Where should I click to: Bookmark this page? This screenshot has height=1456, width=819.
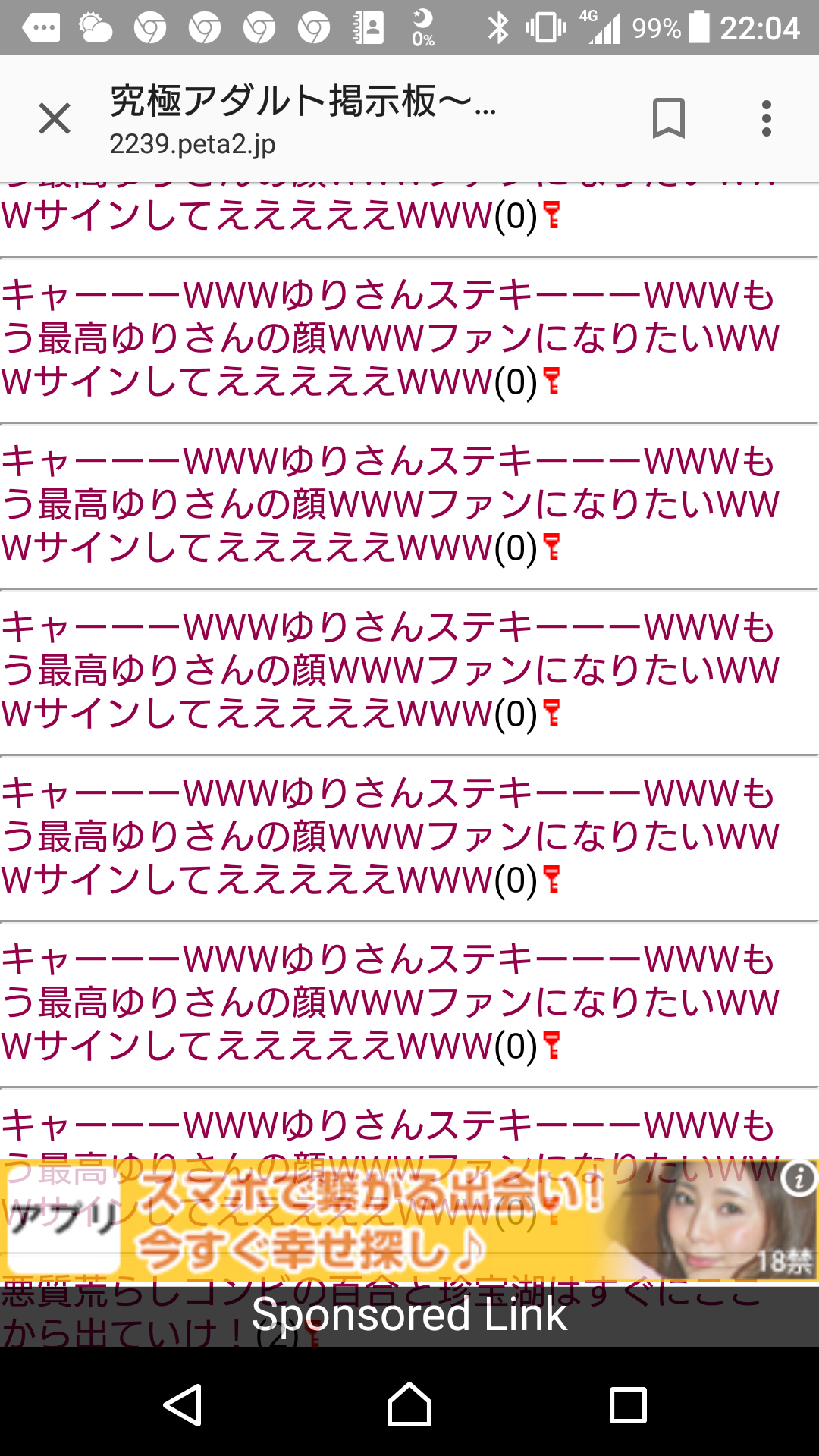point(668,119)
